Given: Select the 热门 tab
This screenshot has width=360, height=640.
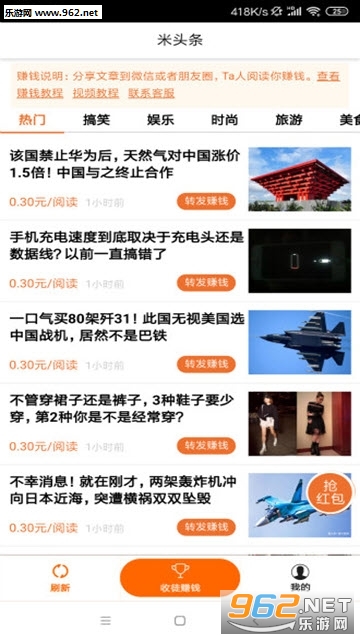Looking at the screenshot, I should [32, 120].
